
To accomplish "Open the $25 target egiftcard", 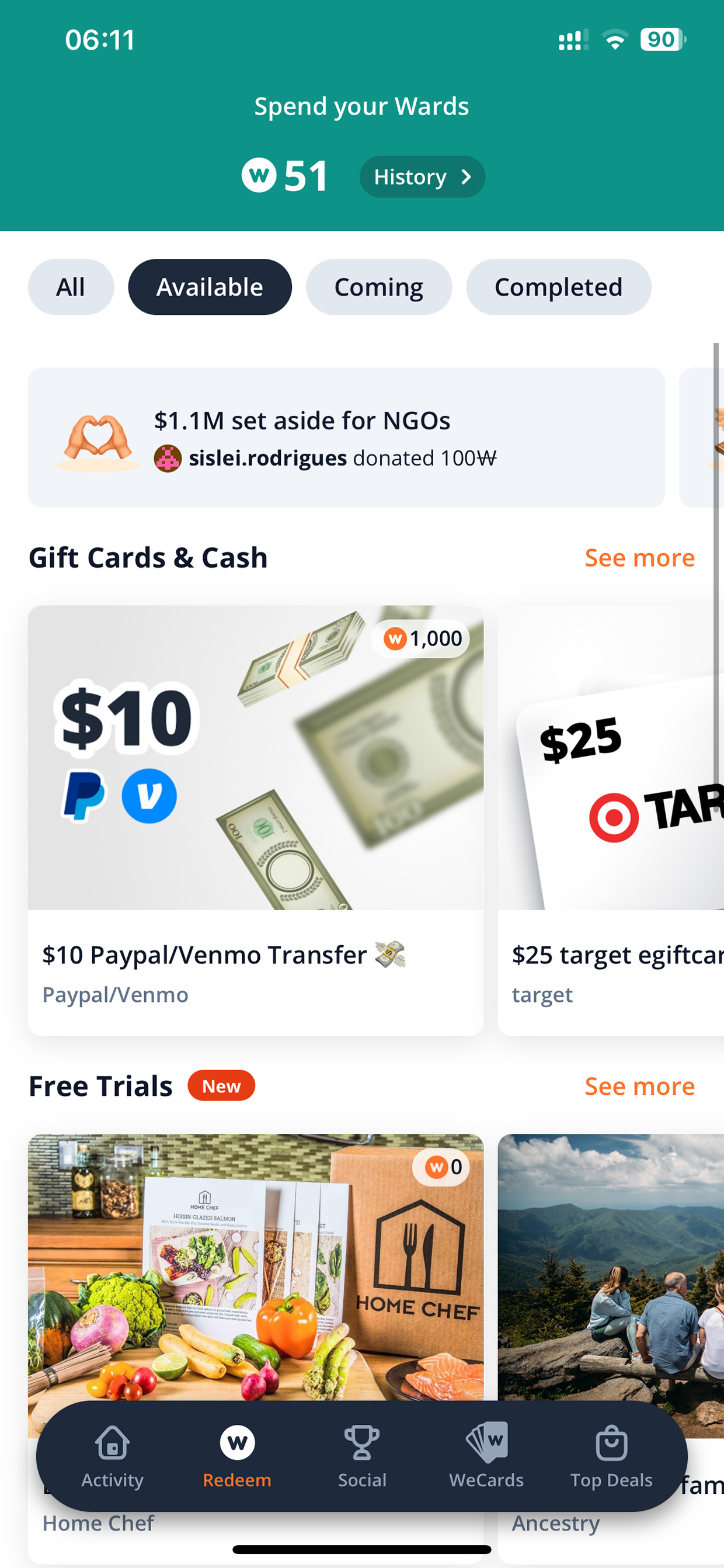I will pyautogui.click(x=611, y=821).
